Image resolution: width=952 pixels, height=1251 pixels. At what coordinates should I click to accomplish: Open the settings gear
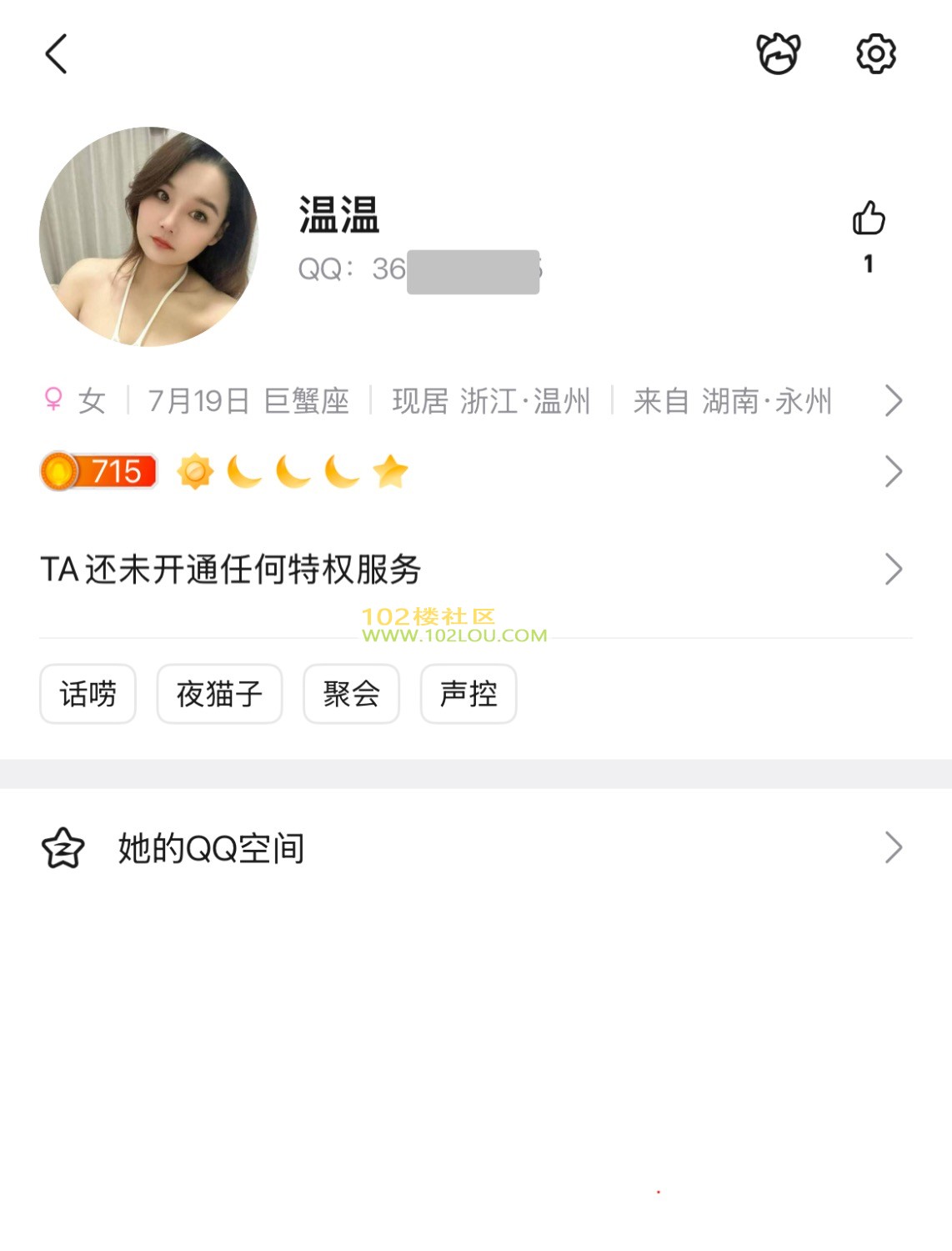pyautogui.click(x=875, y=54)
